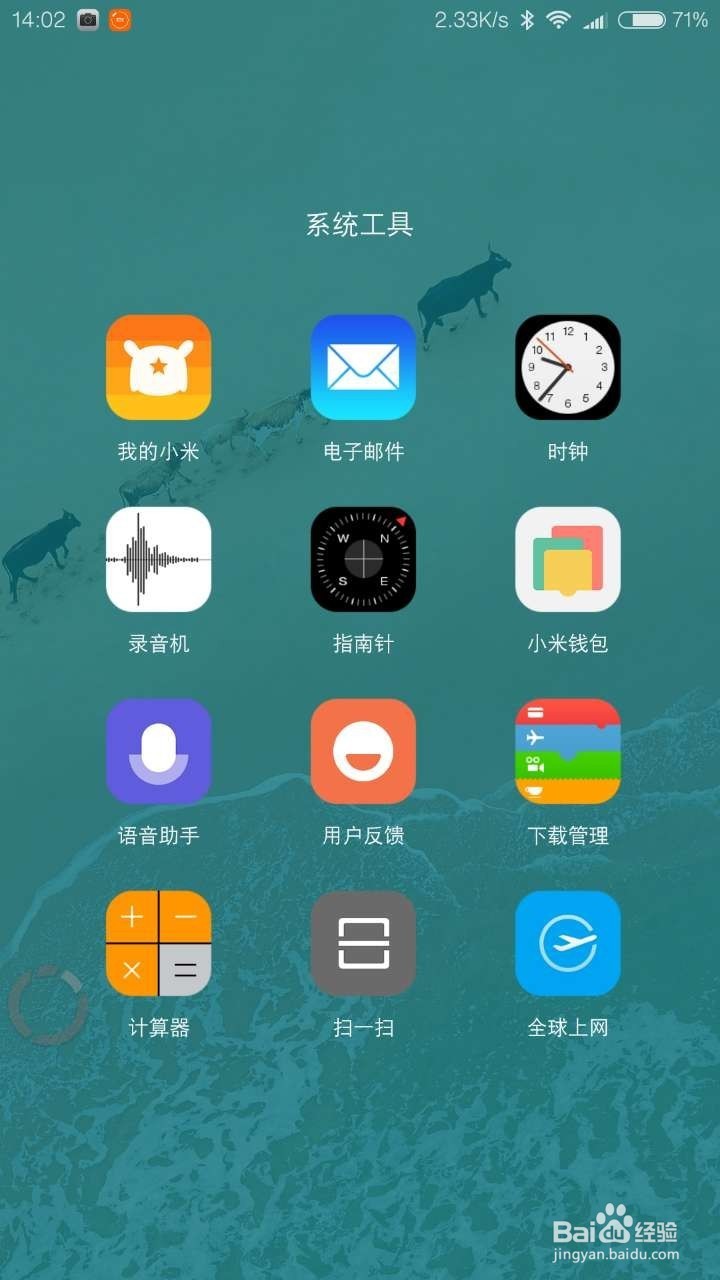Viewport: 720px width, 1280px height.
Task: Open the 时钟 clock app
Action: (x=567, y=367)
